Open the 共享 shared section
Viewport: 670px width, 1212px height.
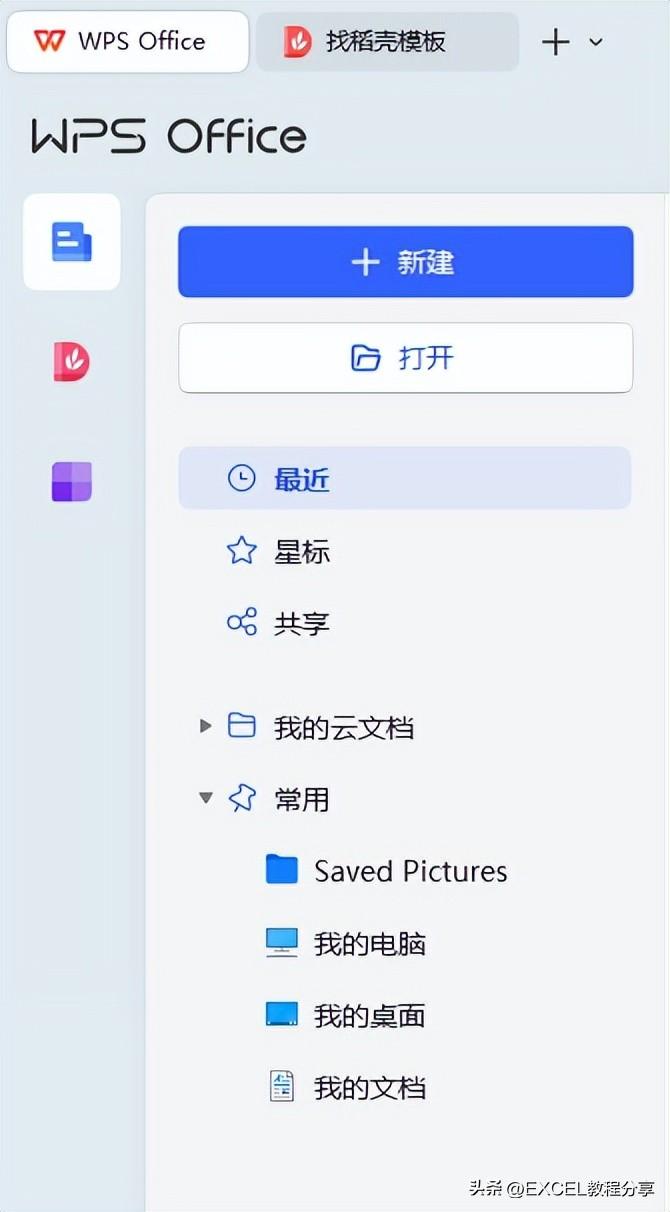[301, 624]
